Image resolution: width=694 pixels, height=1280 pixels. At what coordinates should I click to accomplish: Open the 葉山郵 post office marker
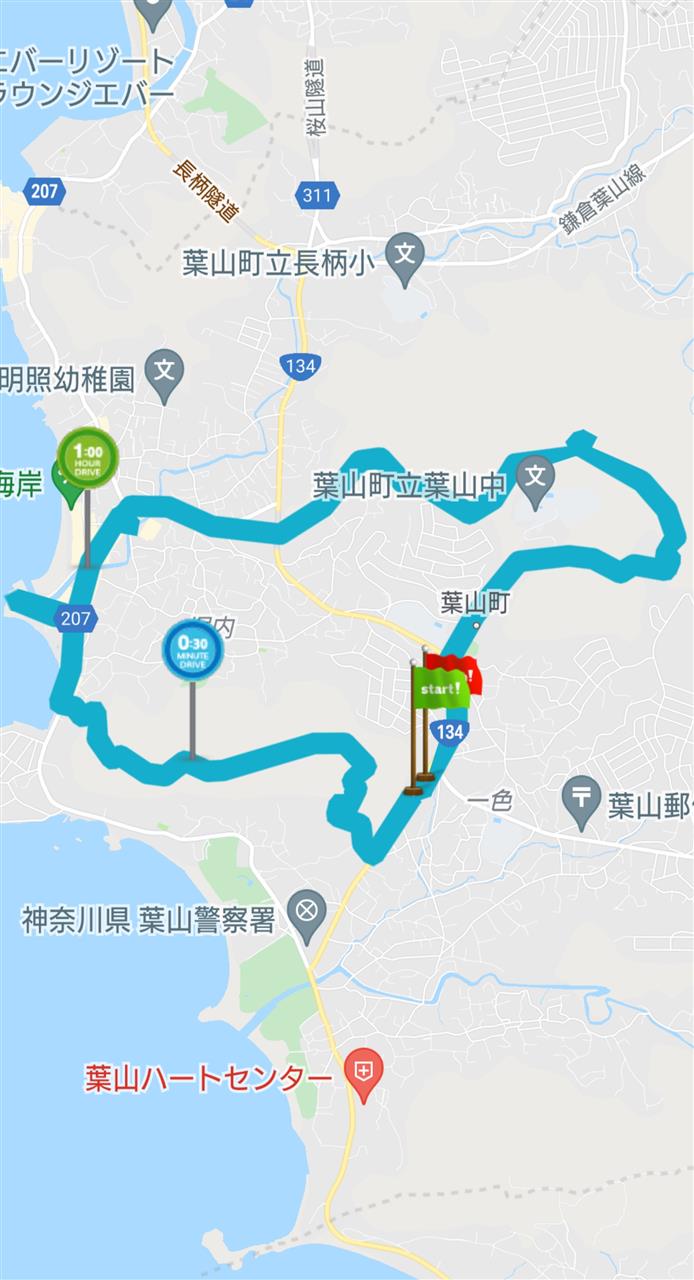pos(582,803)
